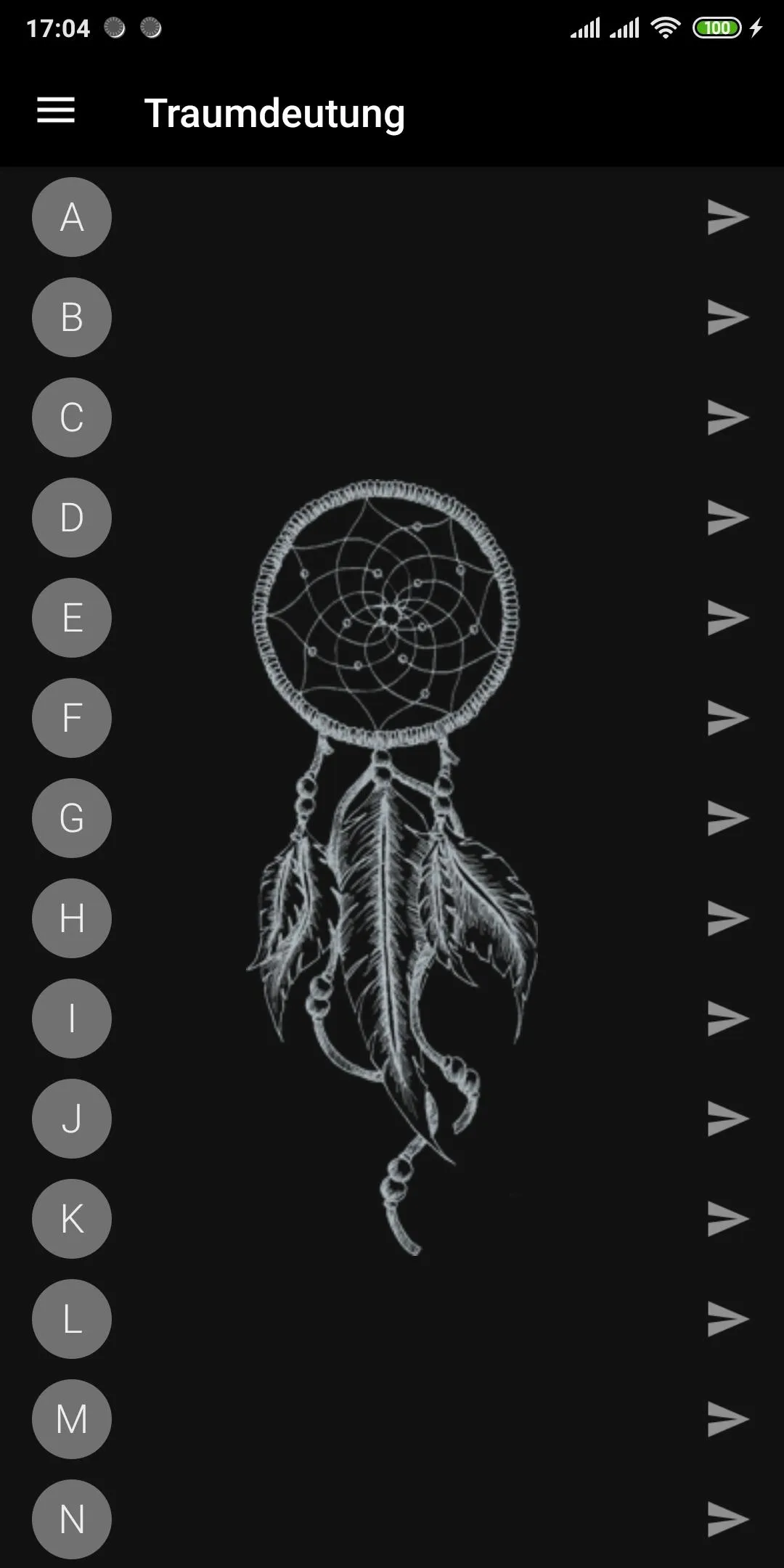
Task: Choose the letter E circle
Action: click(x=72, y=618)
